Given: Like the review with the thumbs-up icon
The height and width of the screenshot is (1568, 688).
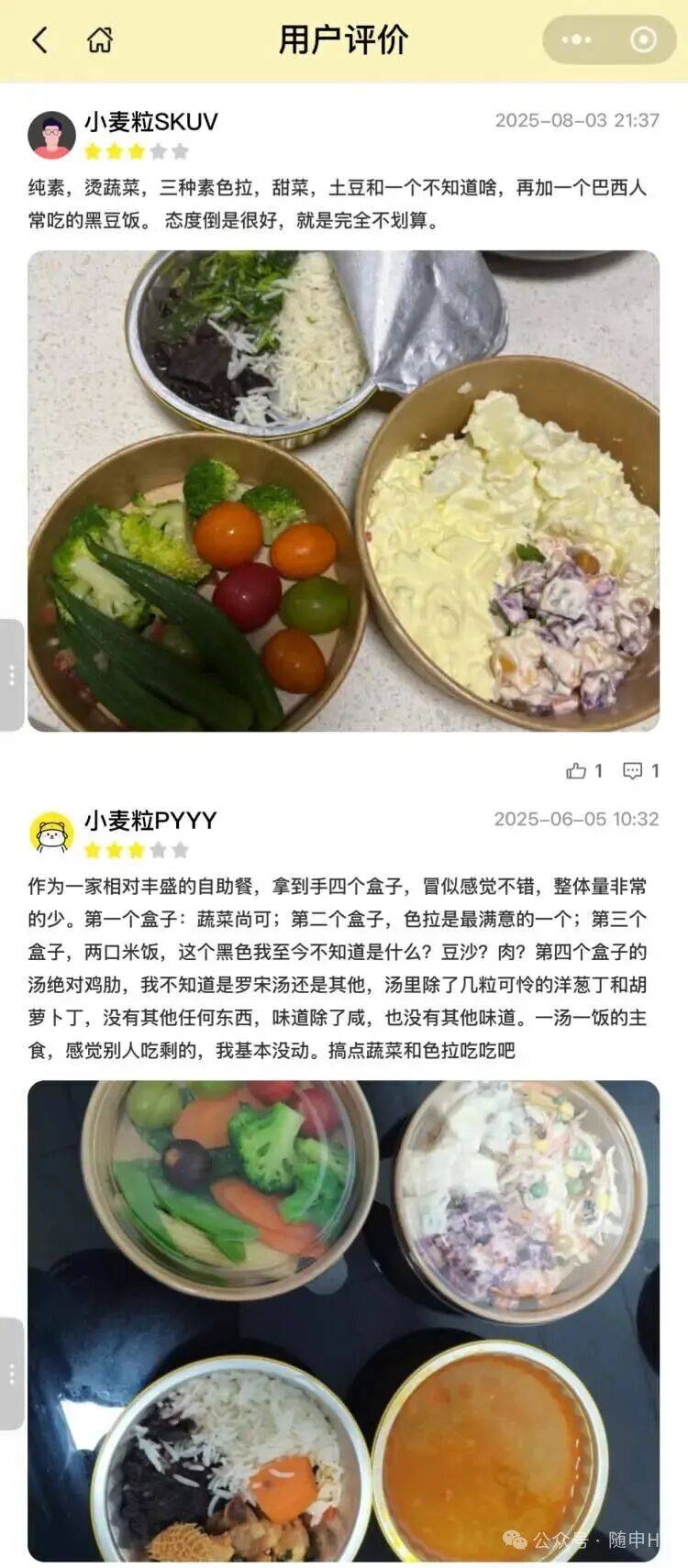Looking at the screenshot, I should point(578,771).
